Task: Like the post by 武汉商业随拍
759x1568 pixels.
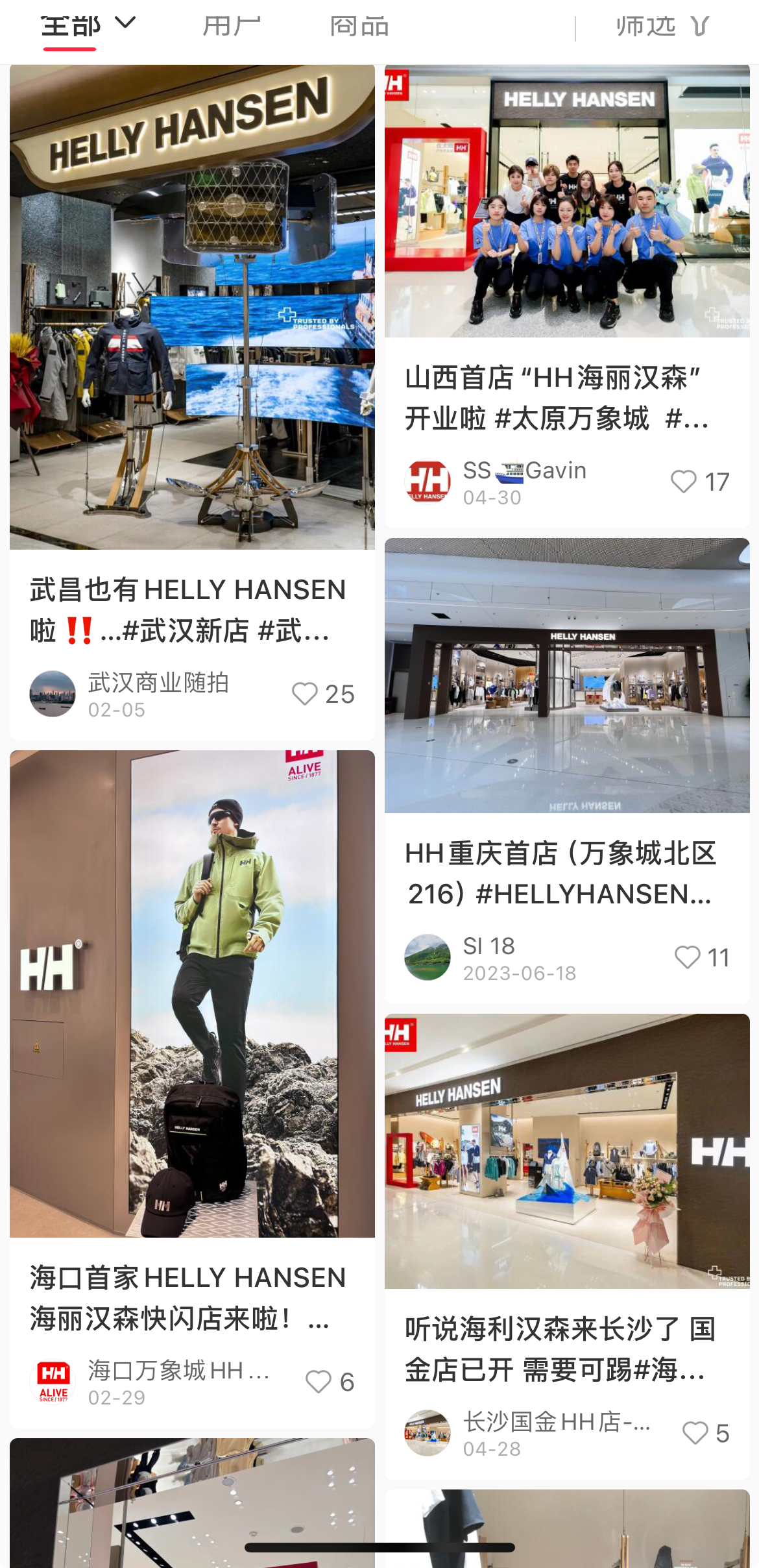Action: 305,694
